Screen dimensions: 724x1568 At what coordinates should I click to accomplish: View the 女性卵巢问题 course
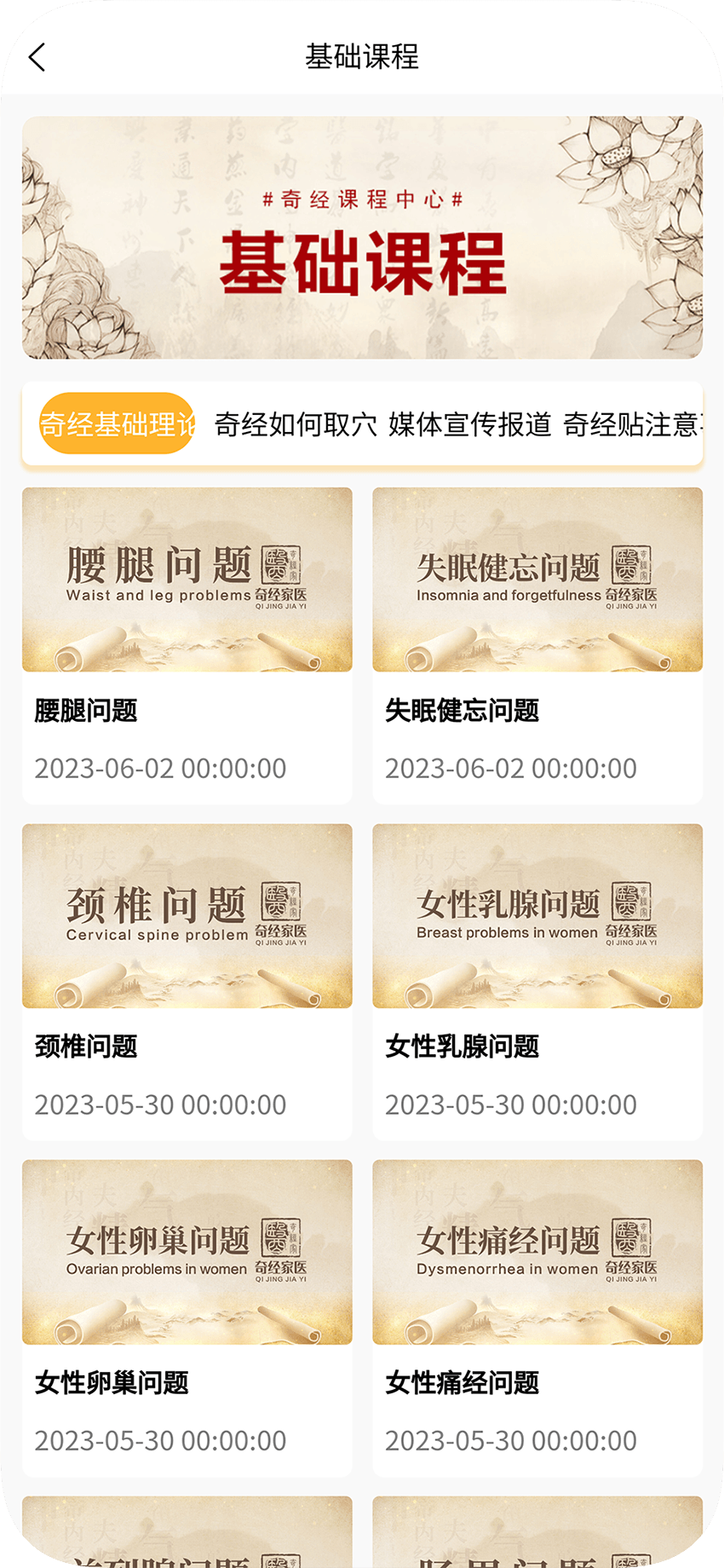(187, 1317)
